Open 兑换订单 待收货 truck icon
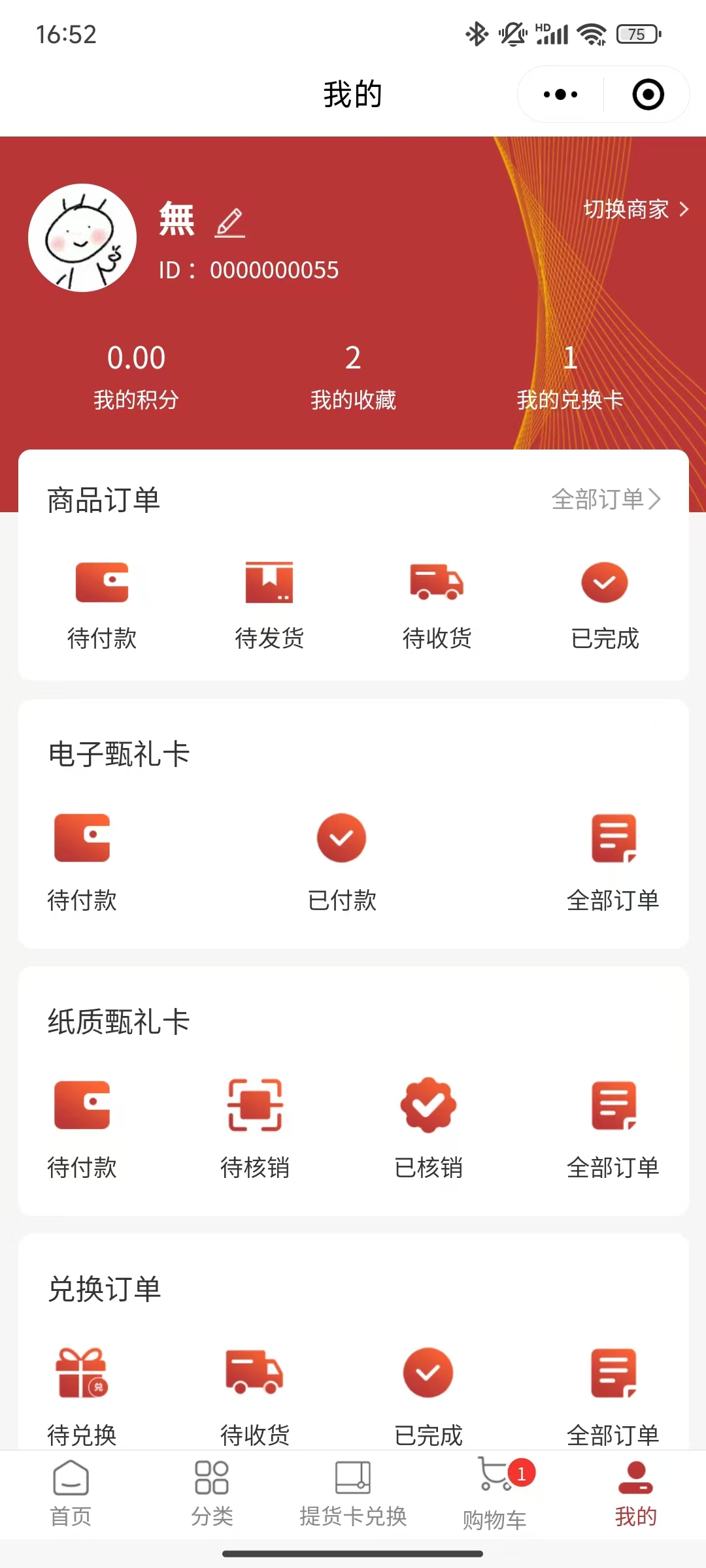 (x=255, y=1373)
